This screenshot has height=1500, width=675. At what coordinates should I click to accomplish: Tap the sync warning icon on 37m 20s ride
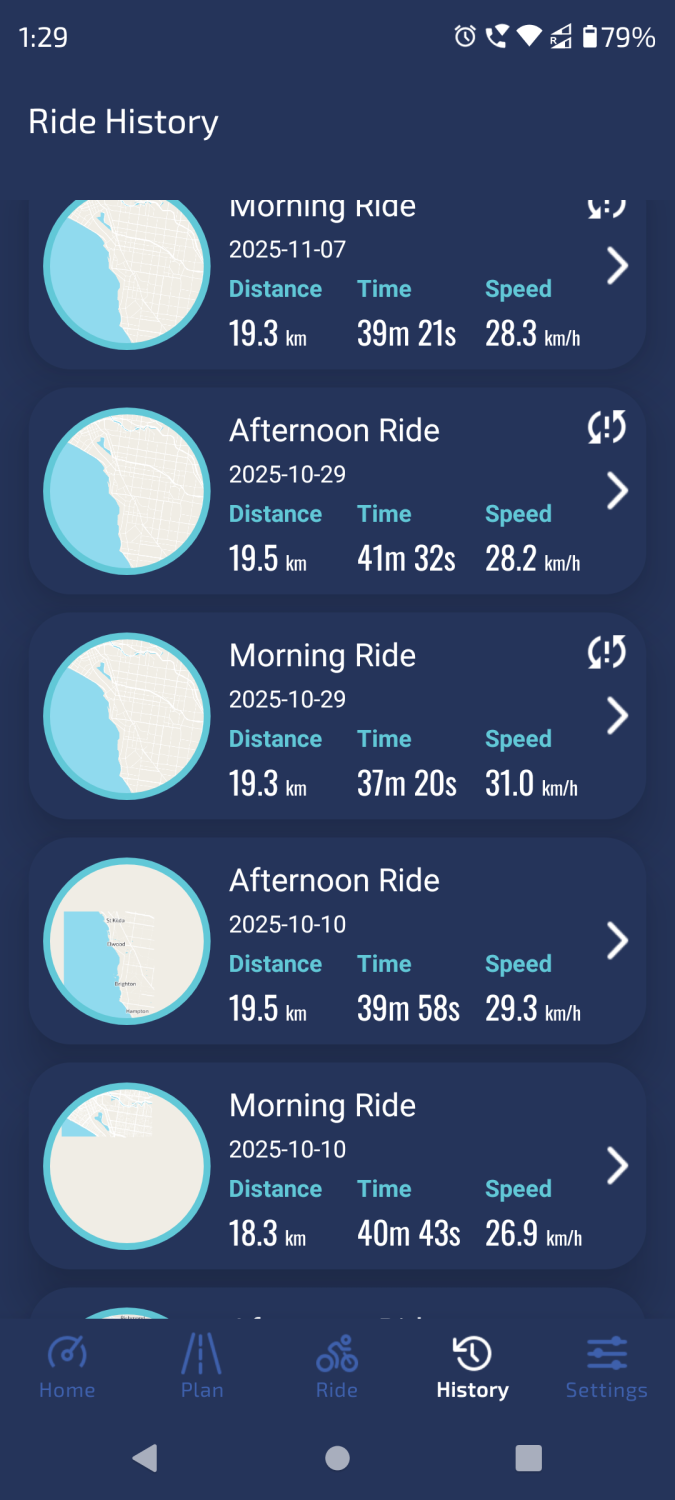[x=606, y=653]
